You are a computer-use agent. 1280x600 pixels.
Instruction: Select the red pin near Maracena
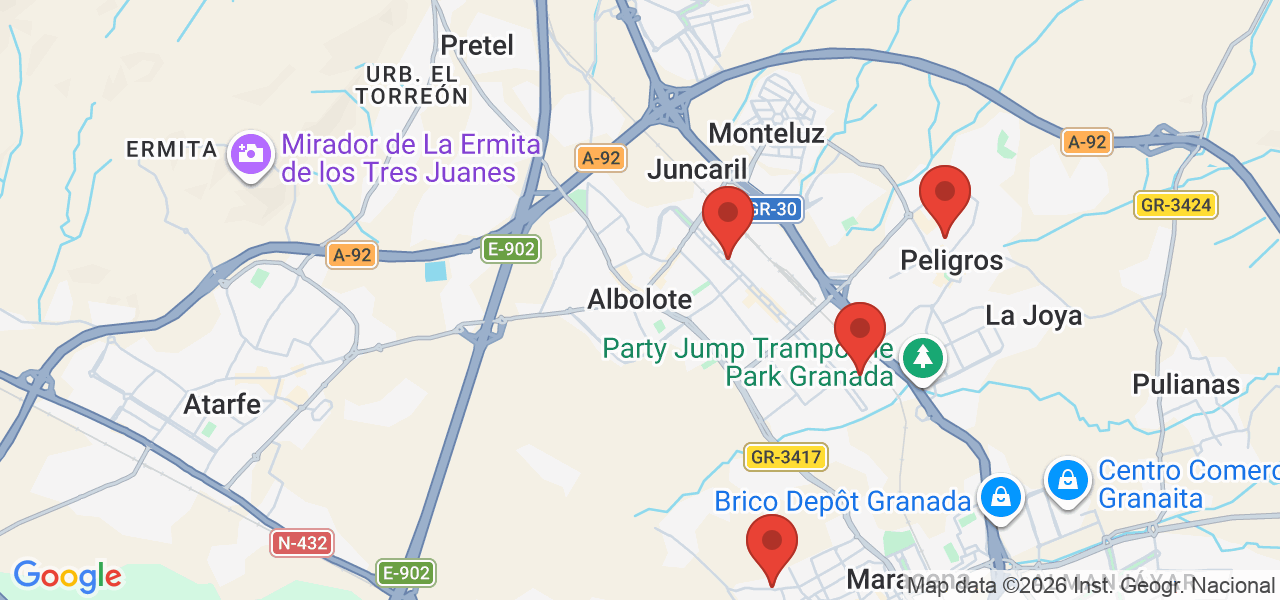772,543
